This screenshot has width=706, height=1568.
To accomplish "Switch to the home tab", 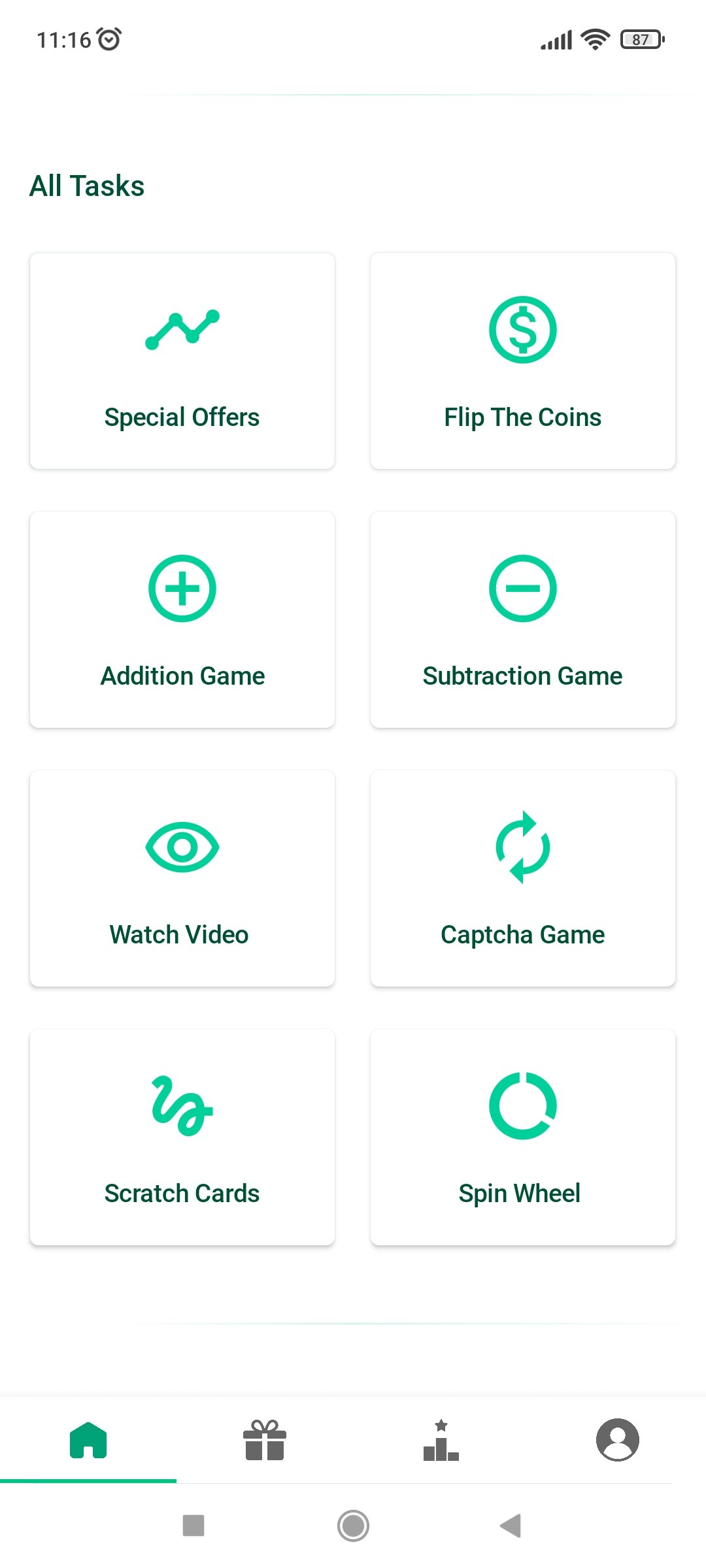I will point(88,1440).
